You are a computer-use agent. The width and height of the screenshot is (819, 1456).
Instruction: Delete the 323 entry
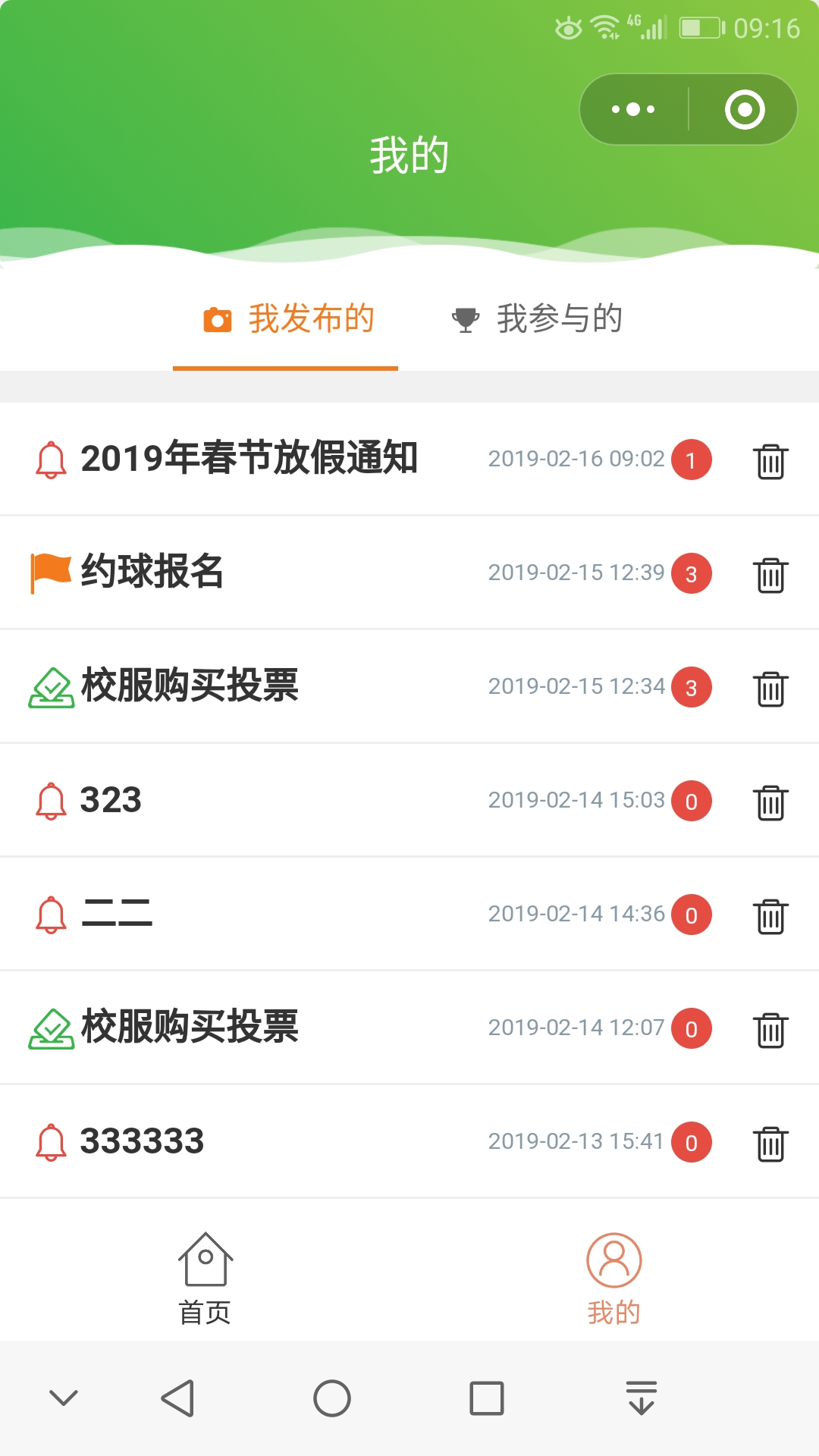pyautogui.click(x=770, y=802)
